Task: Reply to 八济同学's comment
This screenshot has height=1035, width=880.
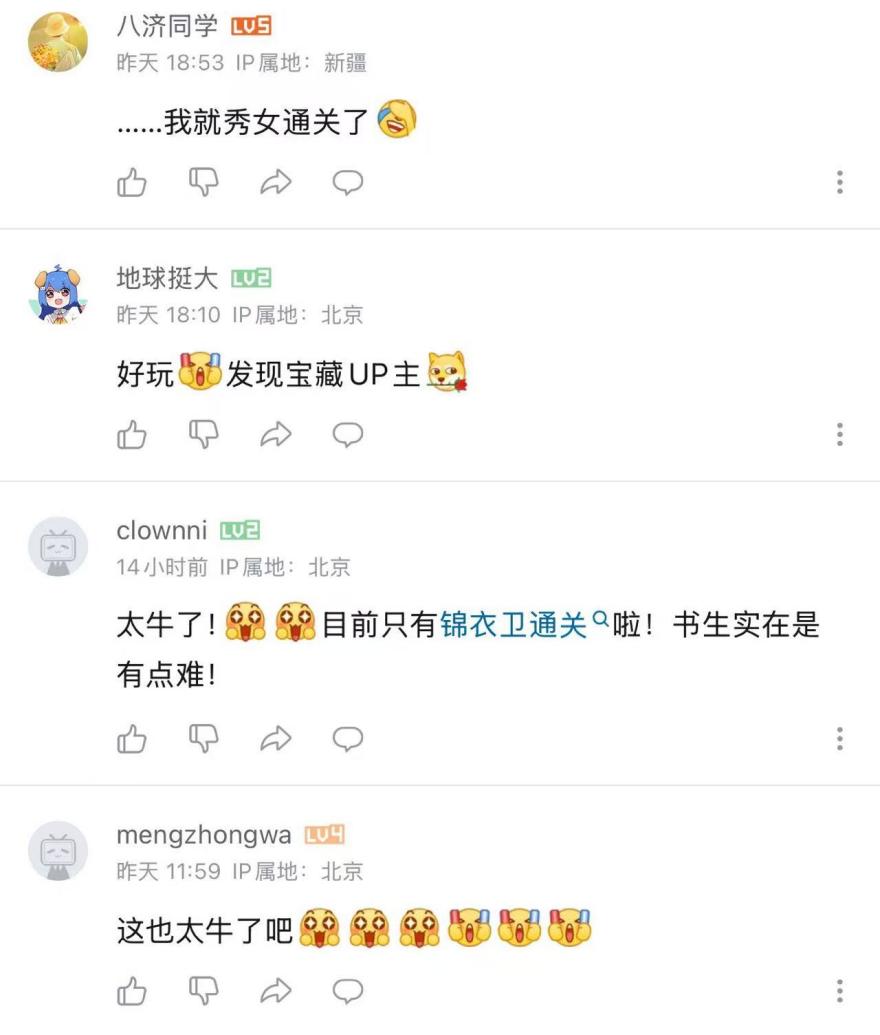Action: pyautogui.click(x=347, y=182)
